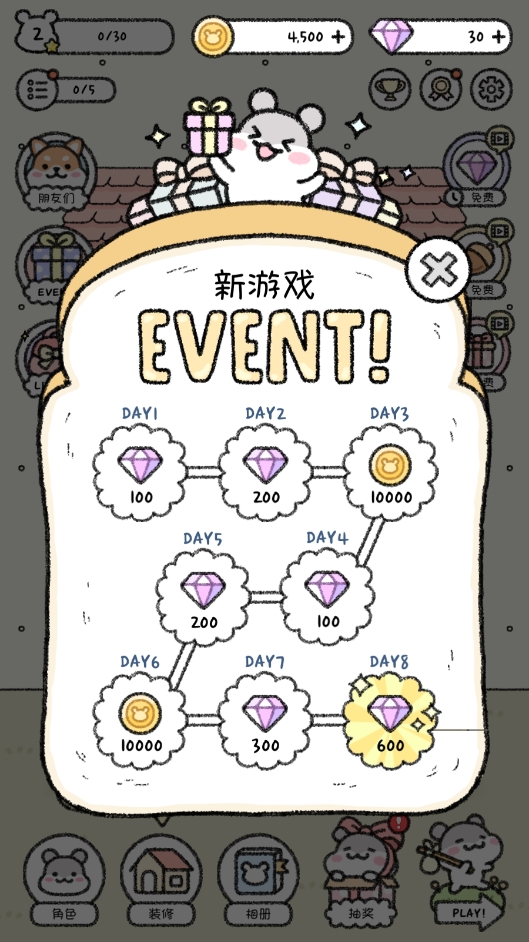Tap the DAY5 200 gems reward
The image size is (529, 942).
click(203, 595)
